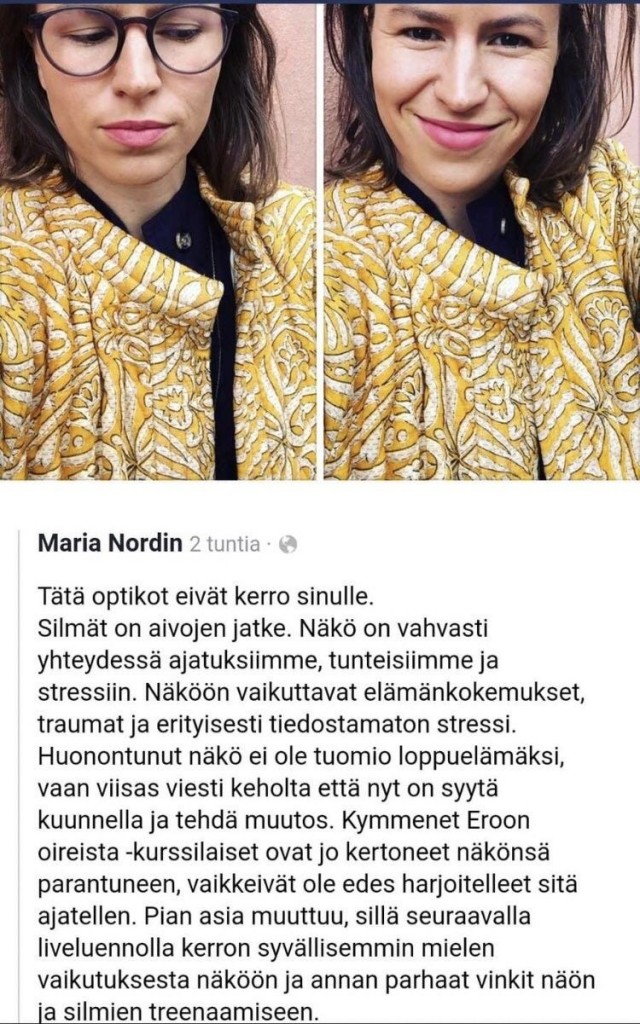Open the photo of the woman smiling

481,240
